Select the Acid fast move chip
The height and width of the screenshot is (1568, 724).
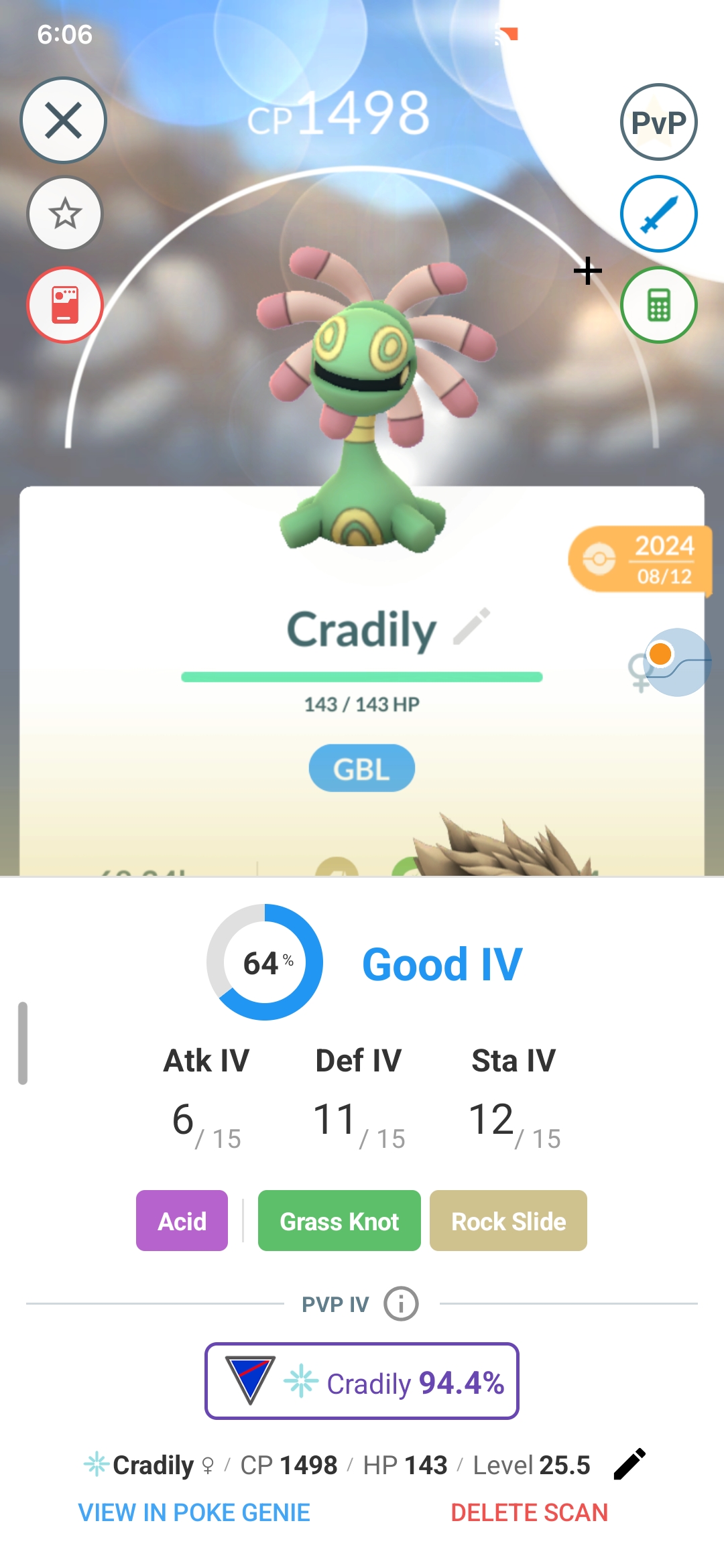tap(182, 1221)
